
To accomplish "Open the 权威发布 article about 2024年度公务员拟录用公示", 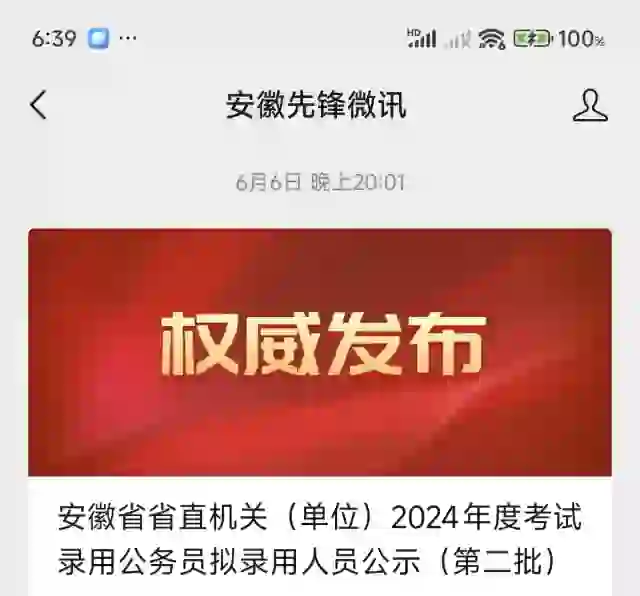I will 320,400.
